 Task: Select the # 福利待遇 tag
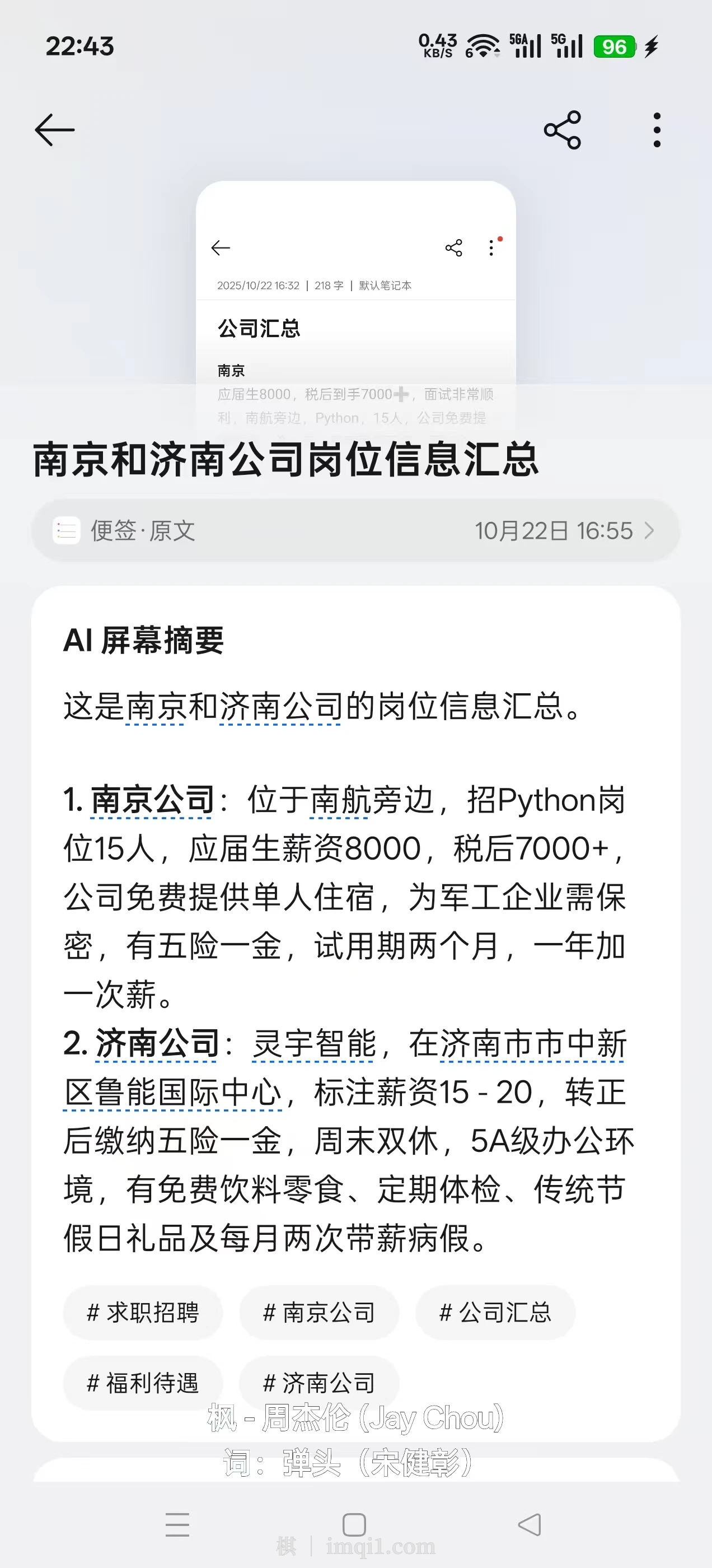(143, 1383)
